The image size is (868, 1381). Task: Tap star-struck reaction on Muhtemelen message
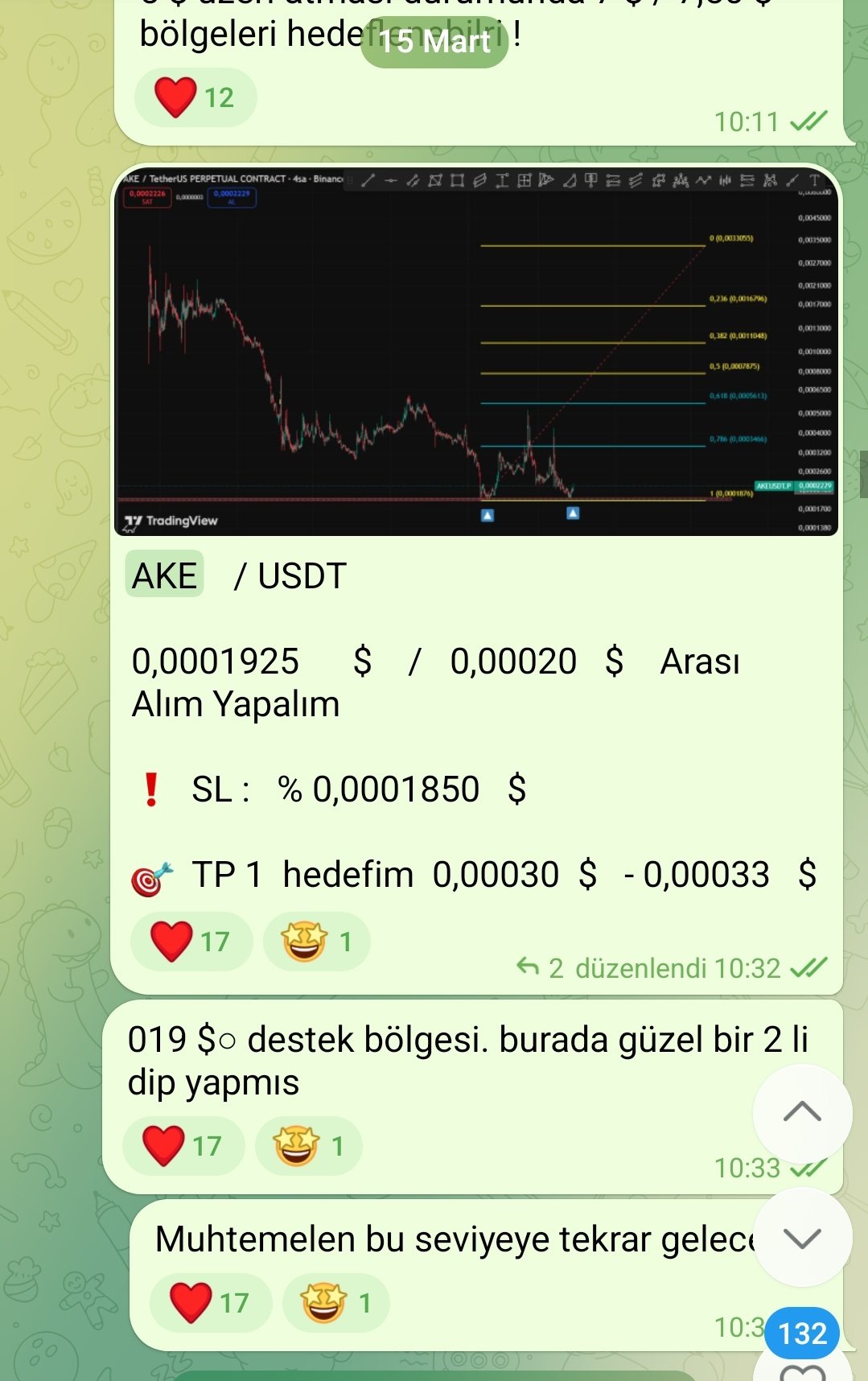[x=335, y=1302]
